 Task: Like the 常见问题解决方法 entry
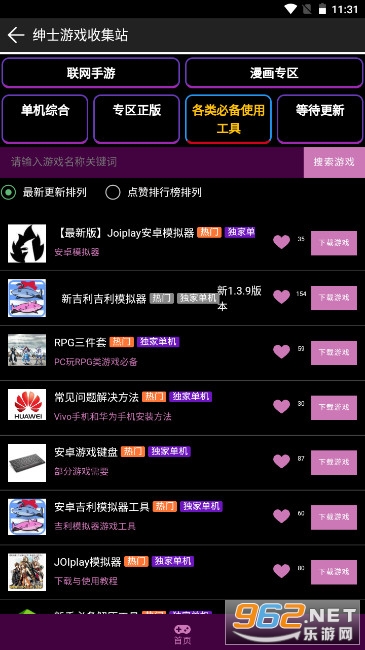[x=282, y=406]
